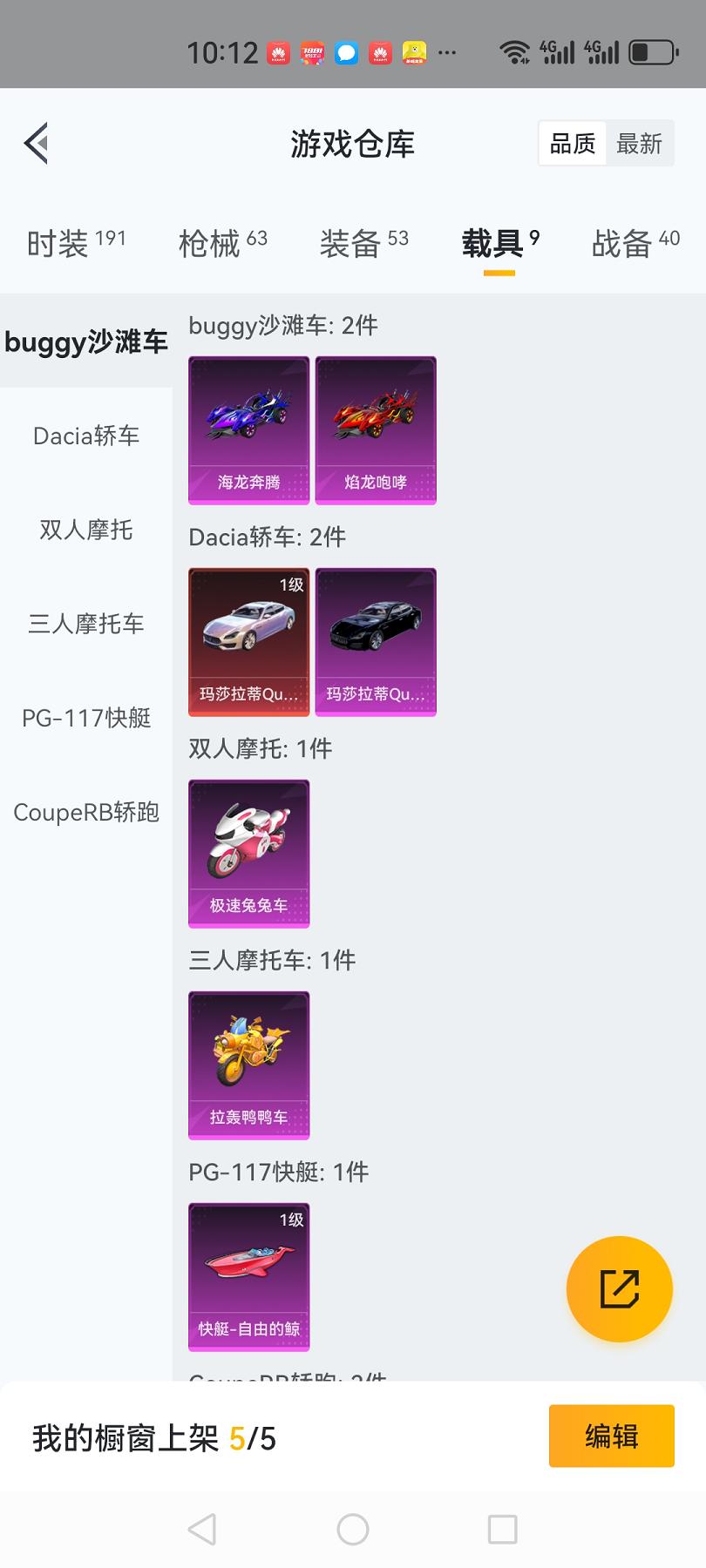Open the 快艇-自由的鲸 item
This screenshot has height=1568, width=706.
point(249,1277)
